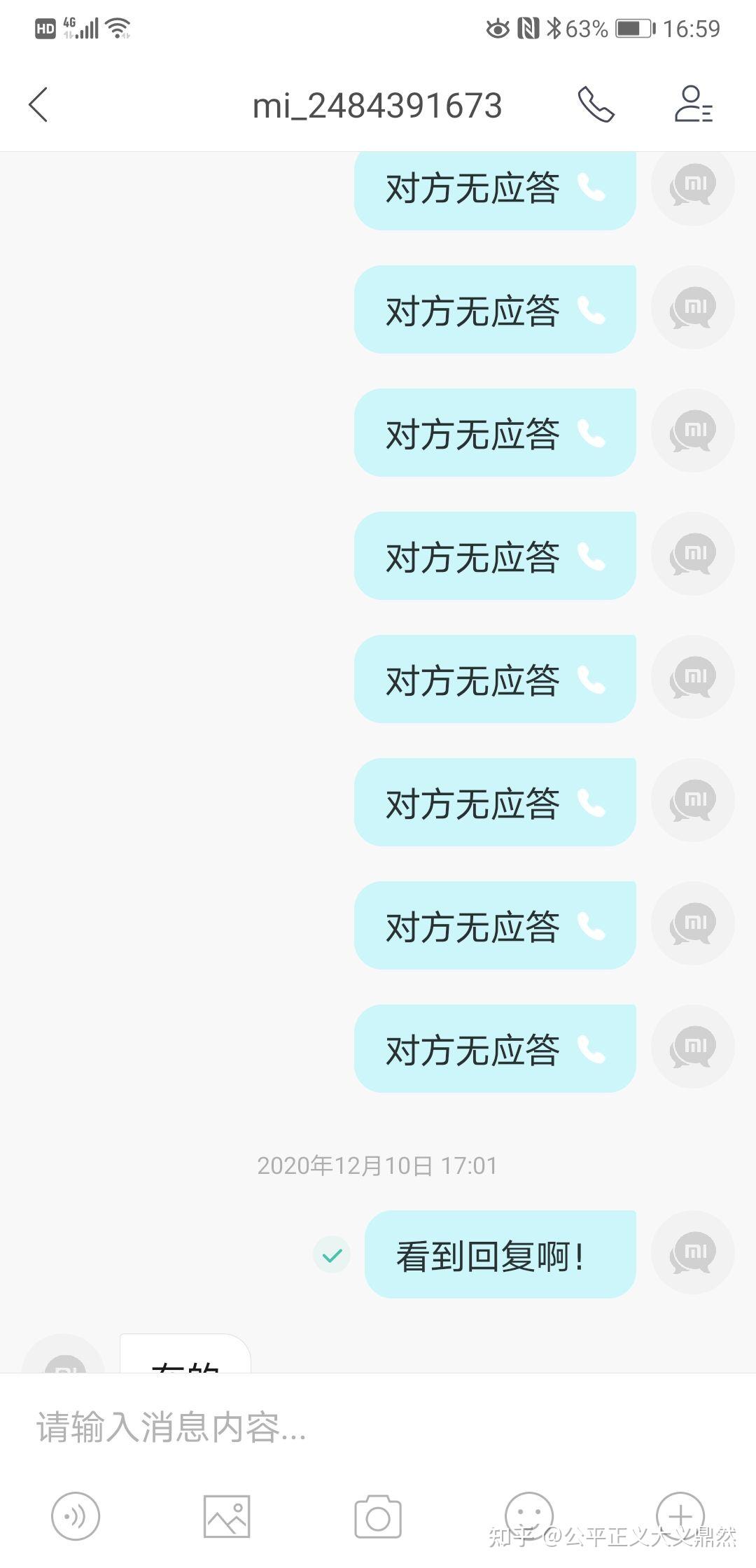Start a voice call from the header
The image size is (756, 1568).
coord(596,105)
